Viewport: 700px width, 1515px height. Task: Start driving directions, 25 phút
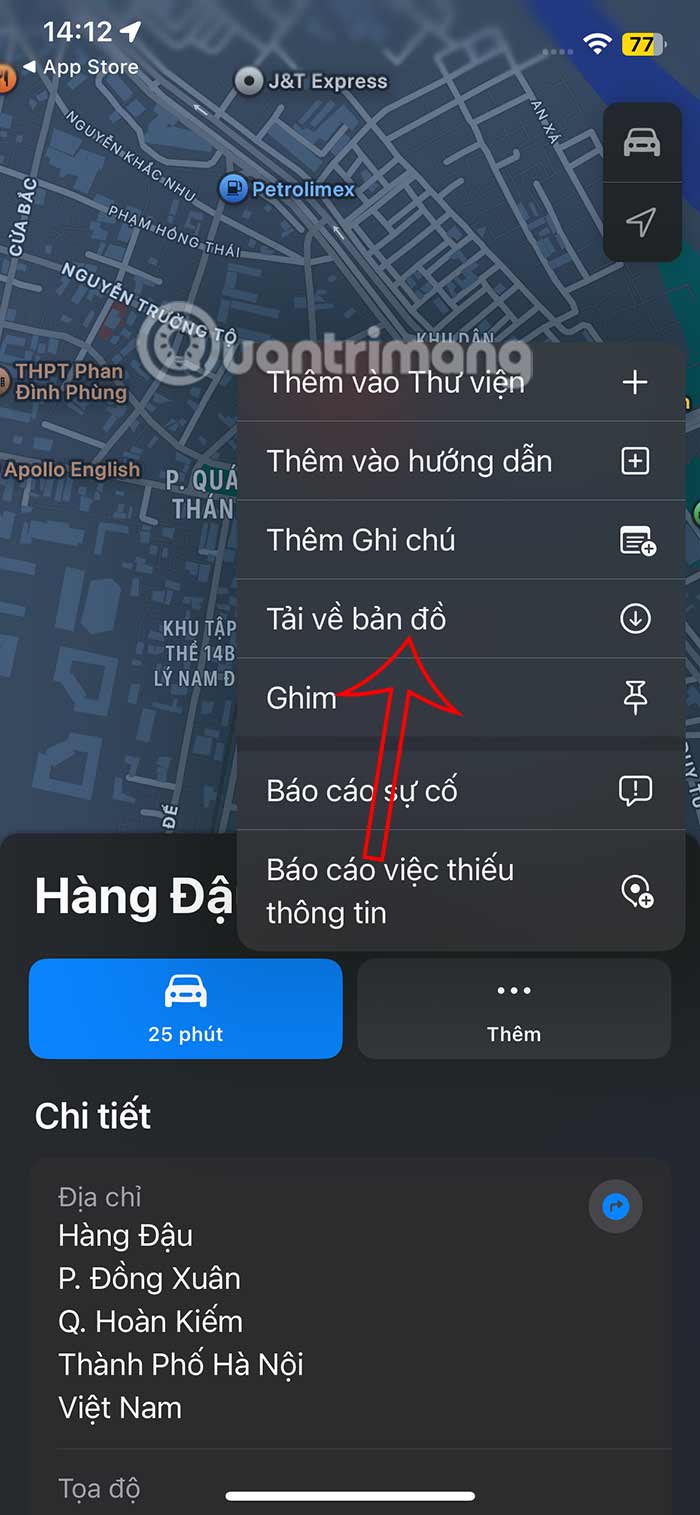pyautogui.click(x=186, y=1008)
